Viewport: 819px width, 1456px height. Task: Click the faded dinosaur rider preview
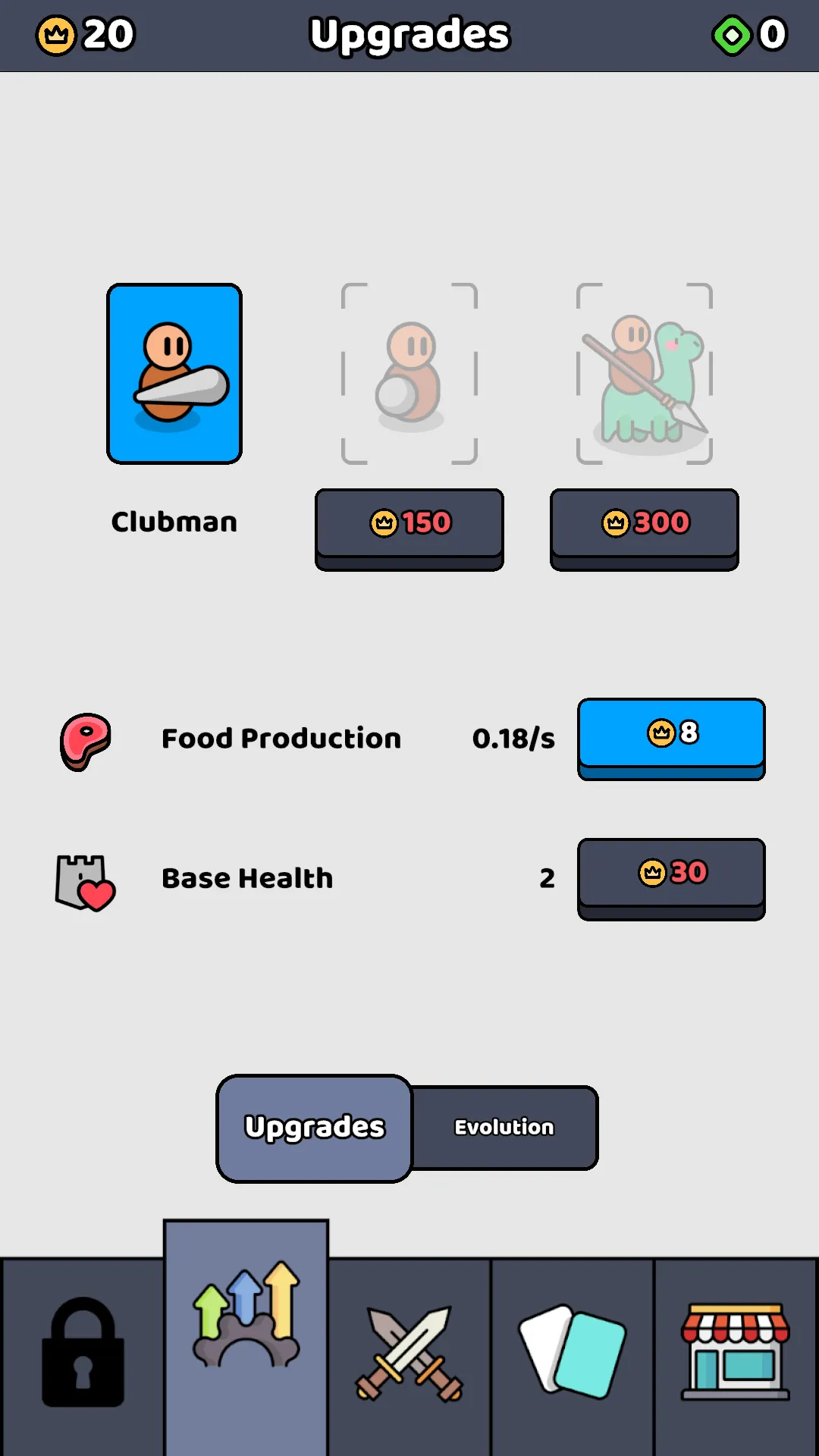[x=644, y=373]
